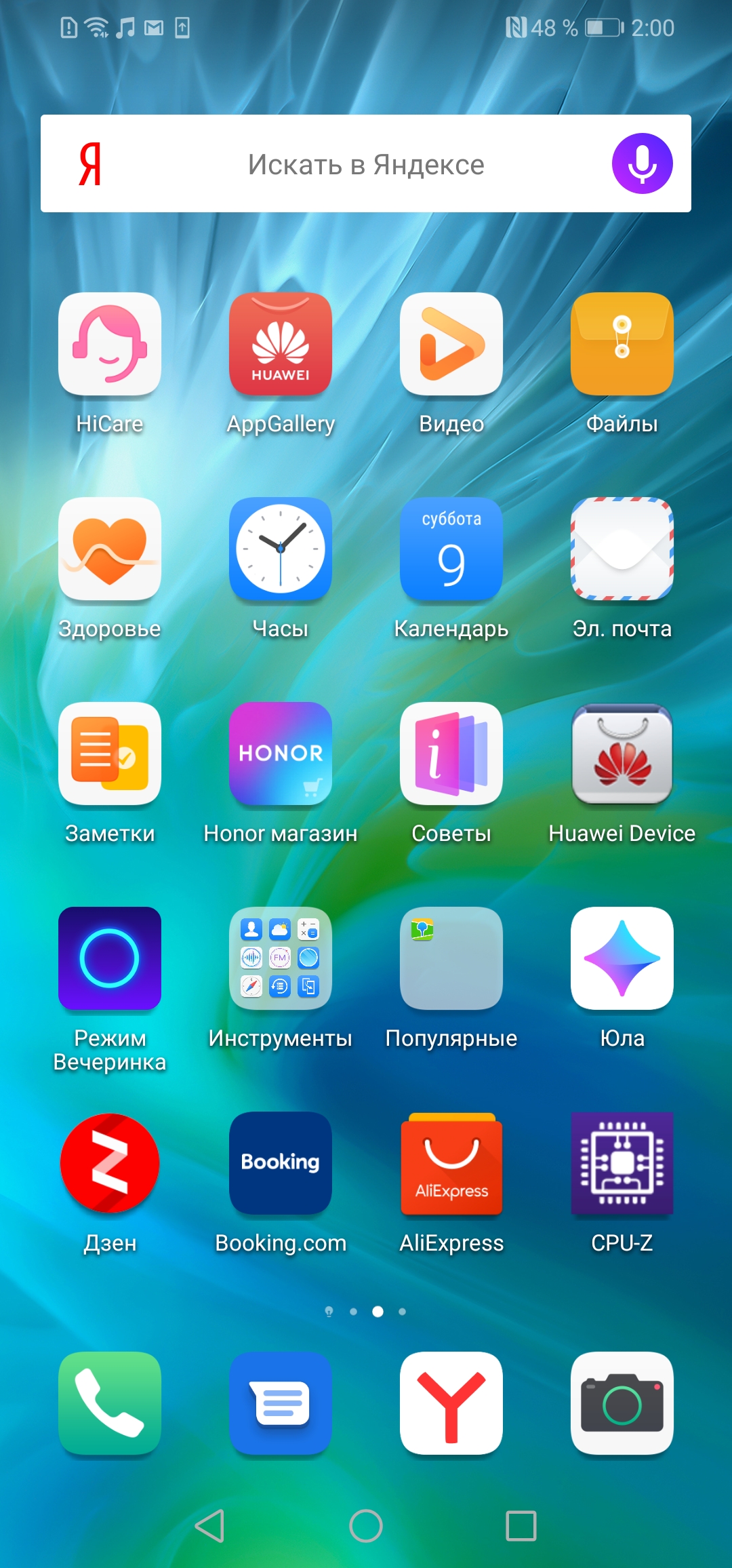Image resolution: width=732 pixels, height=1568 pixels.
Task: Launch the Здоровье health app
Action: [110, 549]
